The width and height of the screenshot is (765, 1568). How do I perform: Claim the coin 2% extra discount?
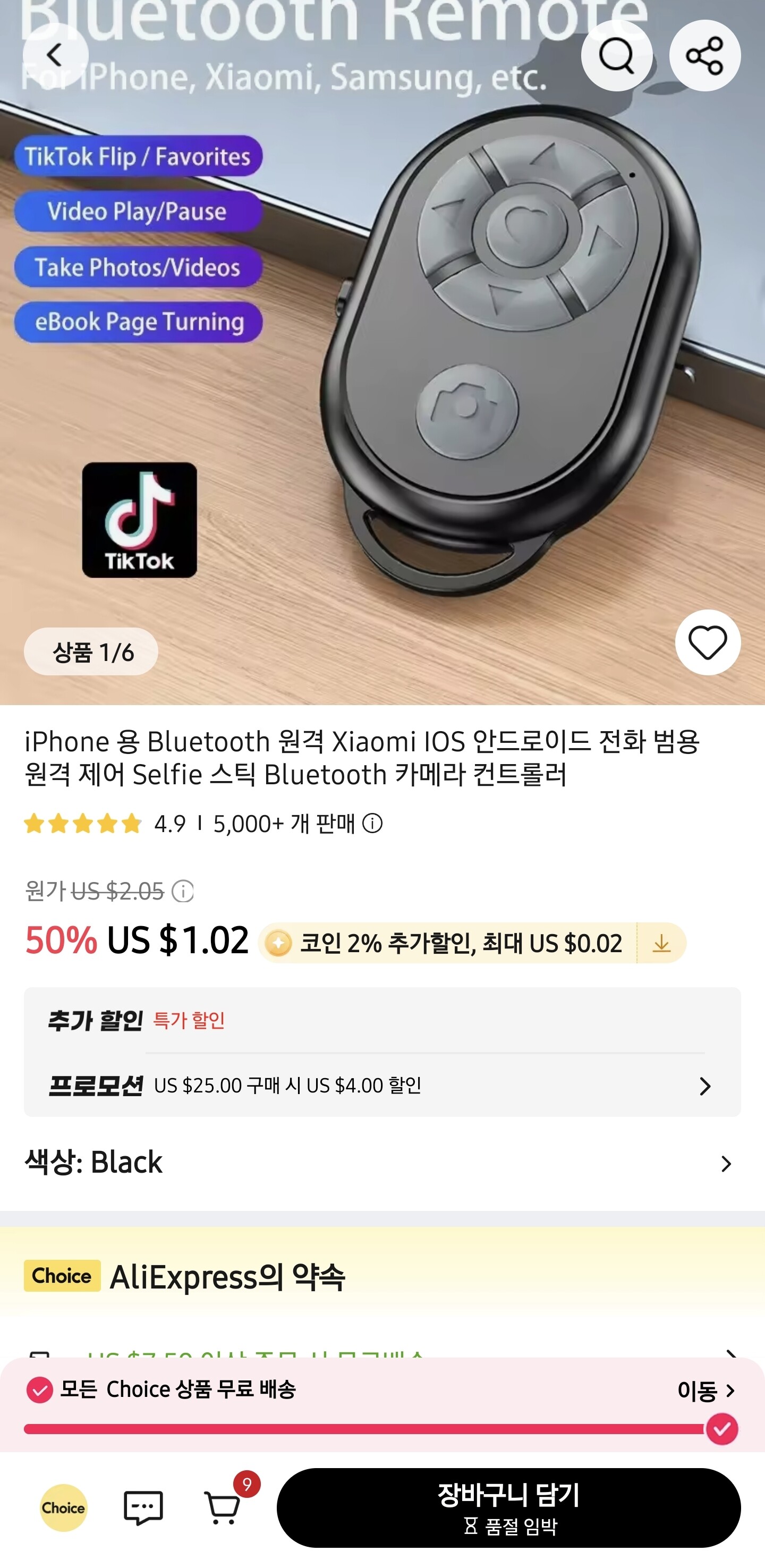point(661,943)
